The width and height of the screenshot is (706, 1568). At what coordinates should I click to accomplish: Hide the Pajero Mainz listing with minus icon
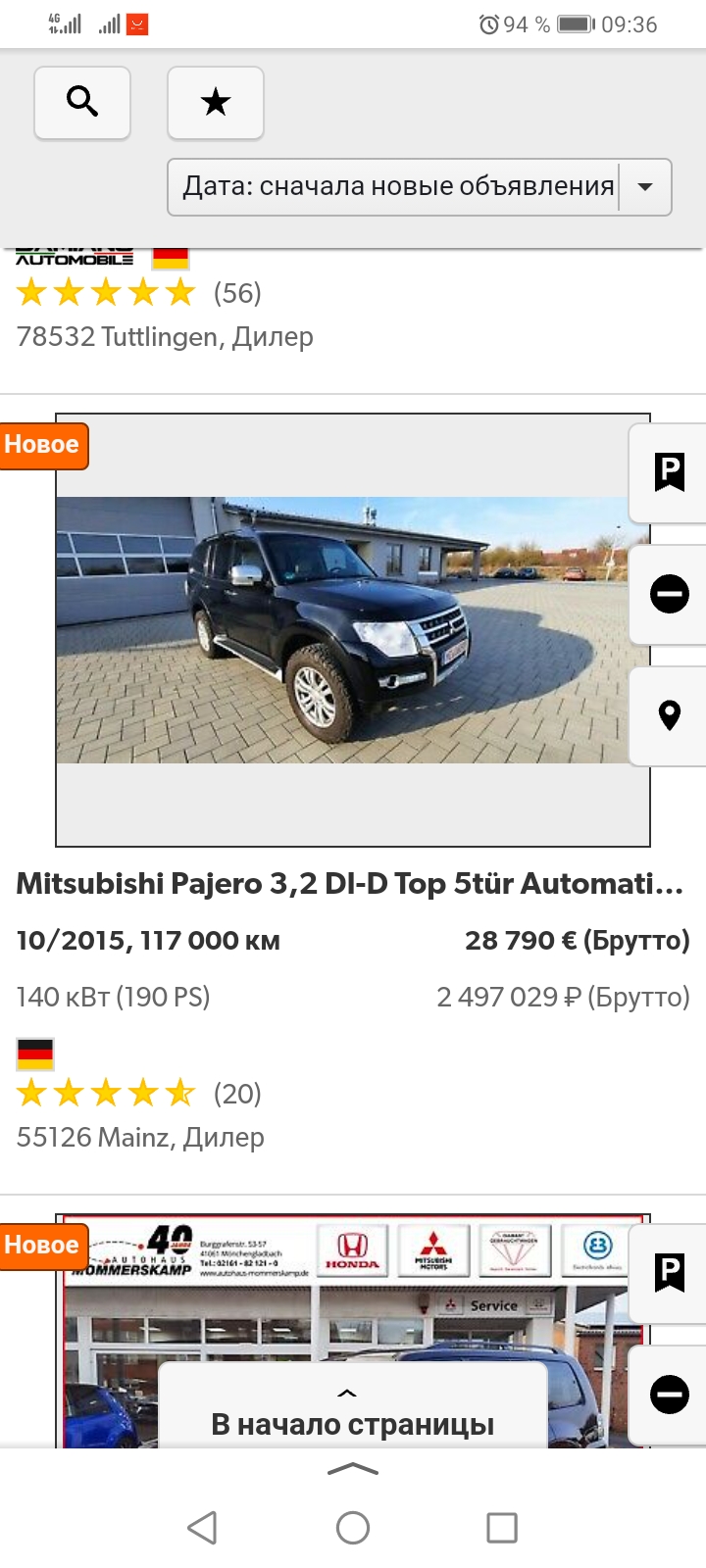(x=670, y=594)
